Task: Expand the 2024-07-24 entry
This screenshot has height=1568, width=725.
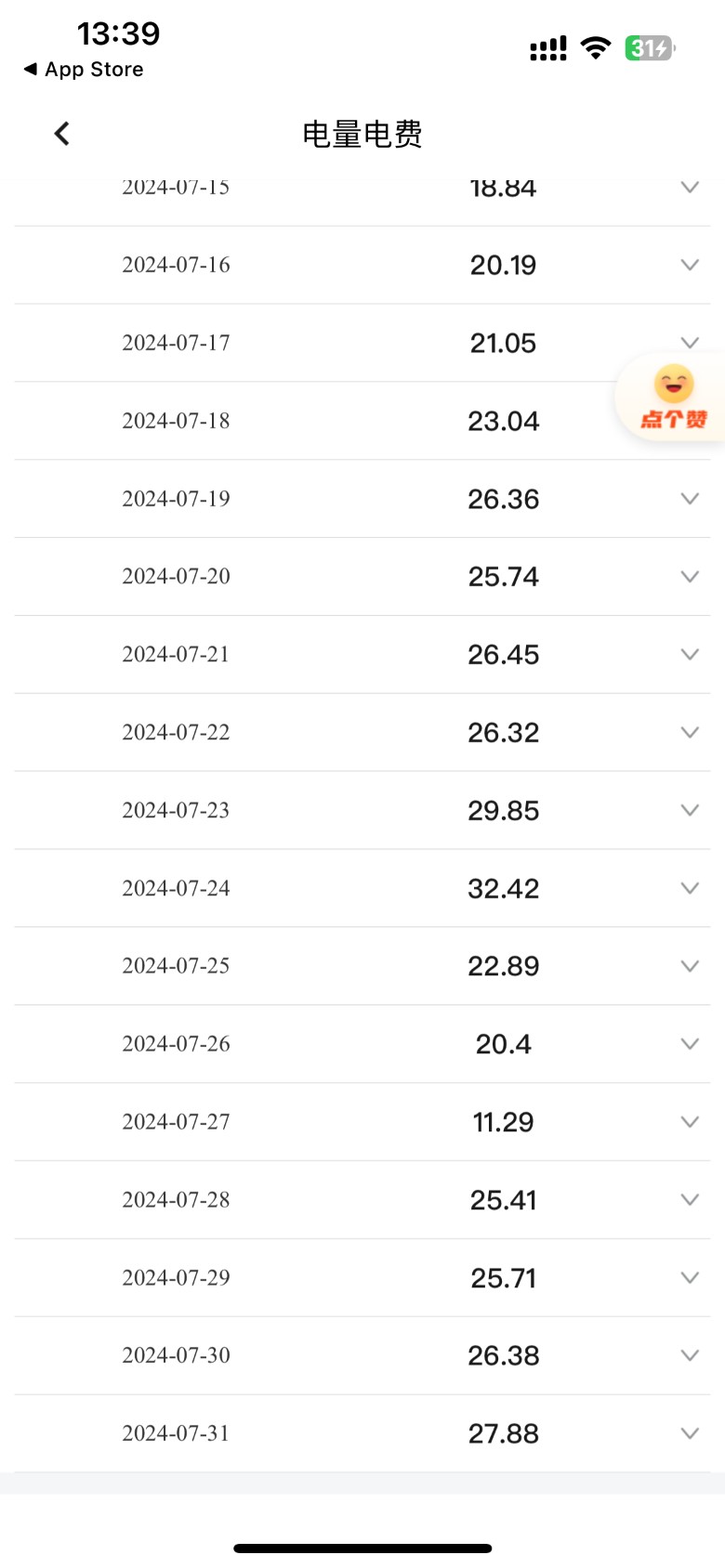Action: point(689,889)
